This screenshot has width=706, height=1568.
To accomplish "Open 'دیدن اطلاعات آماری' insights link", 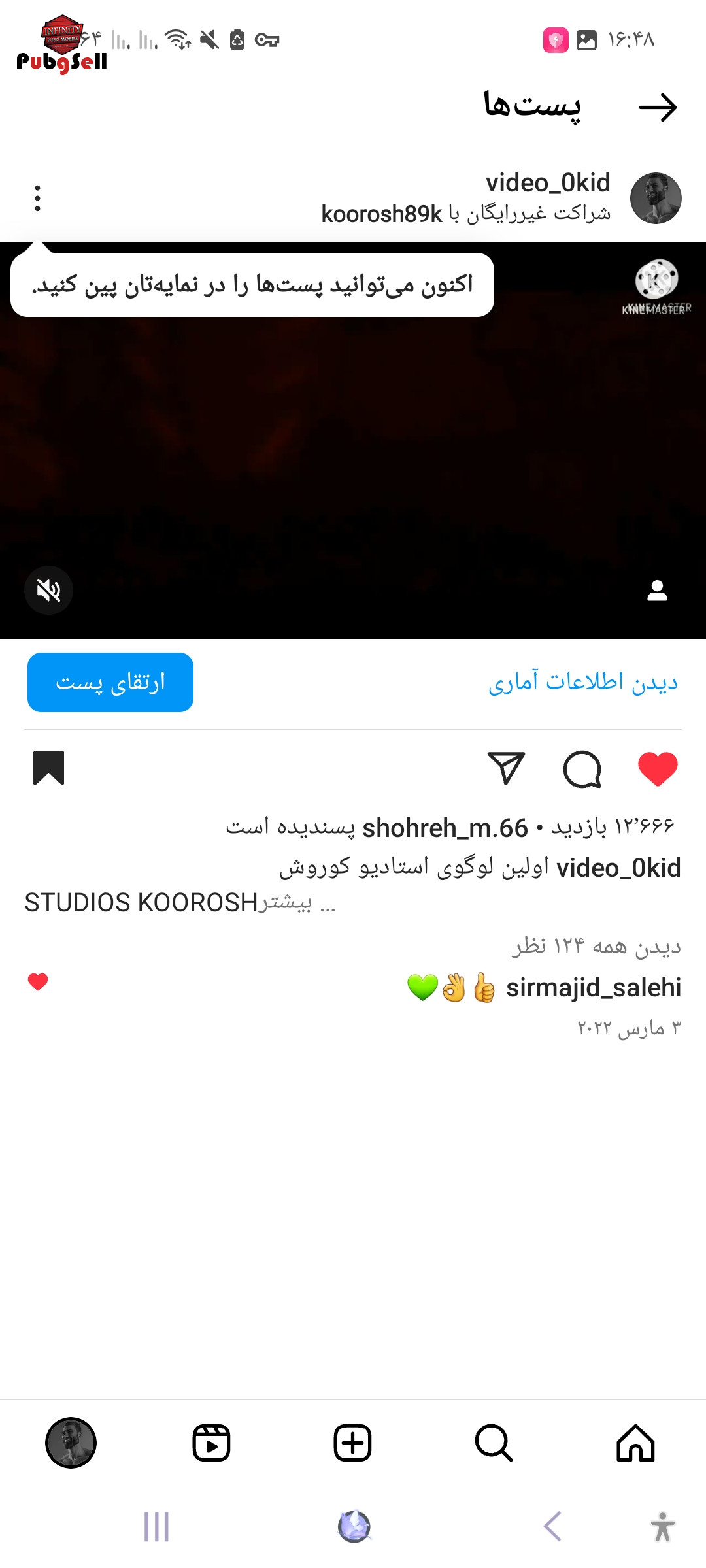I will pyautogui.click(x=583, y=682).
